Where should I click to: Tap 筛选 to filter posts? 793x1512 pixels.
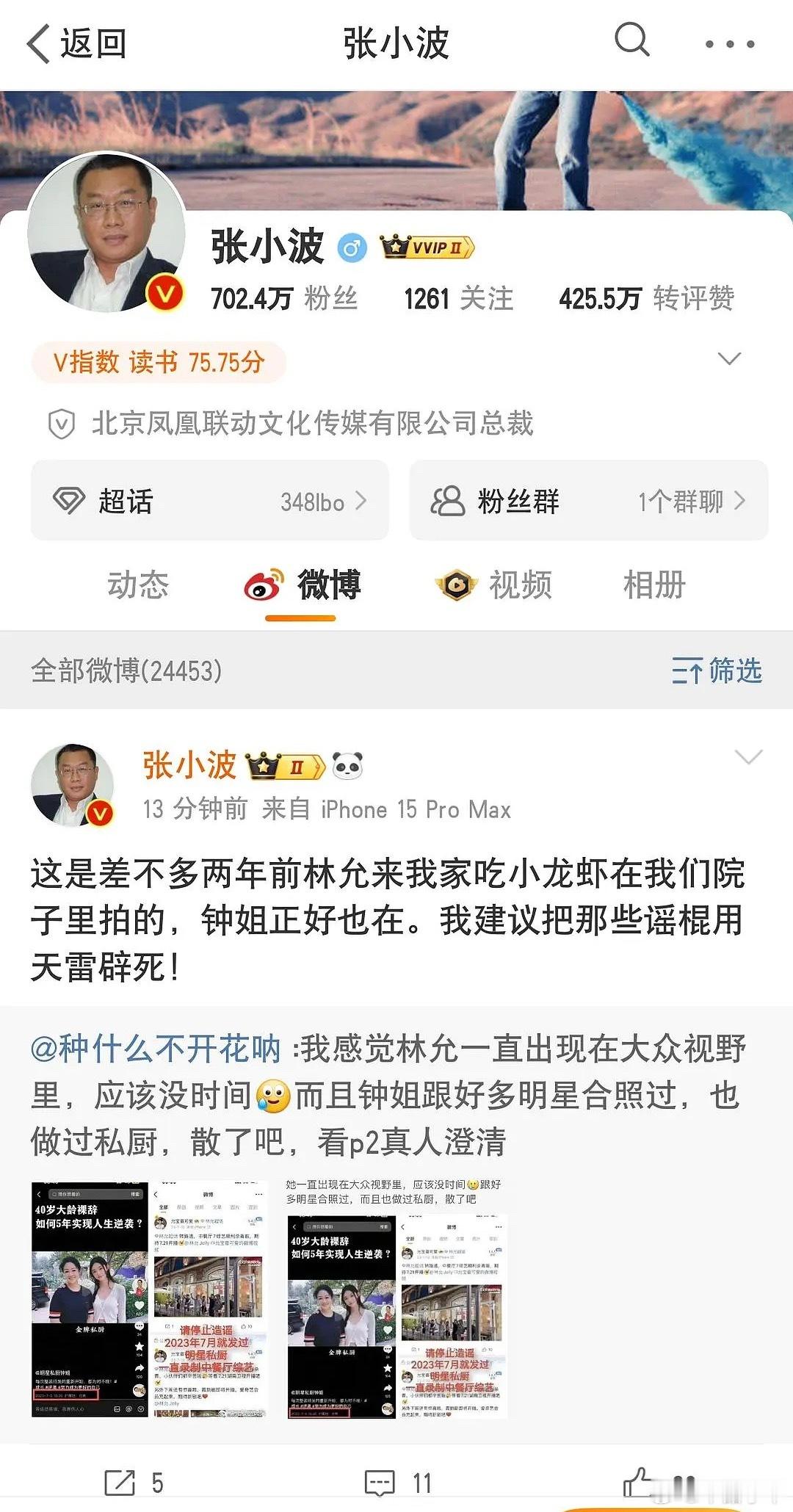717,670
